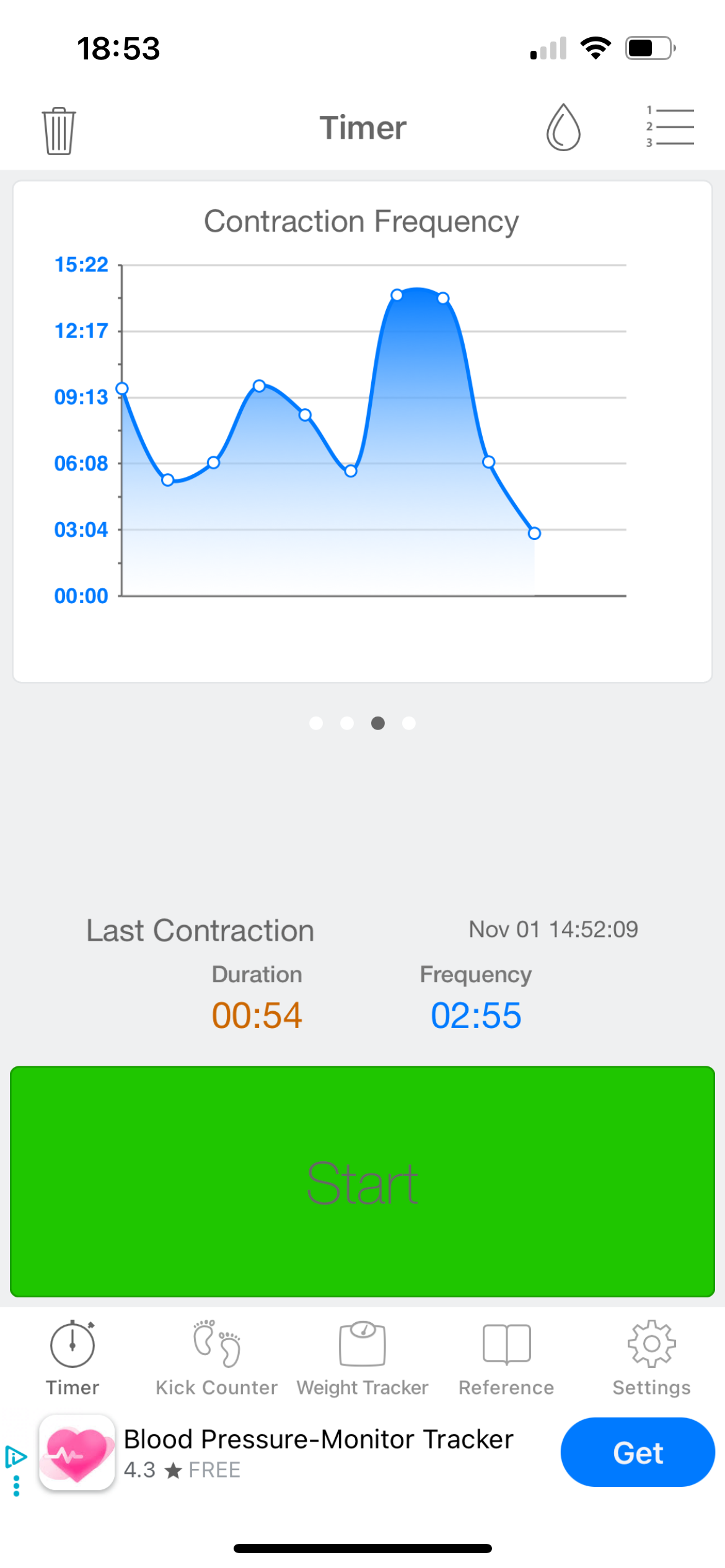Switch to the Kick Counter tab
Screen dimensions: 725x1568
[x=216, y=1357]
